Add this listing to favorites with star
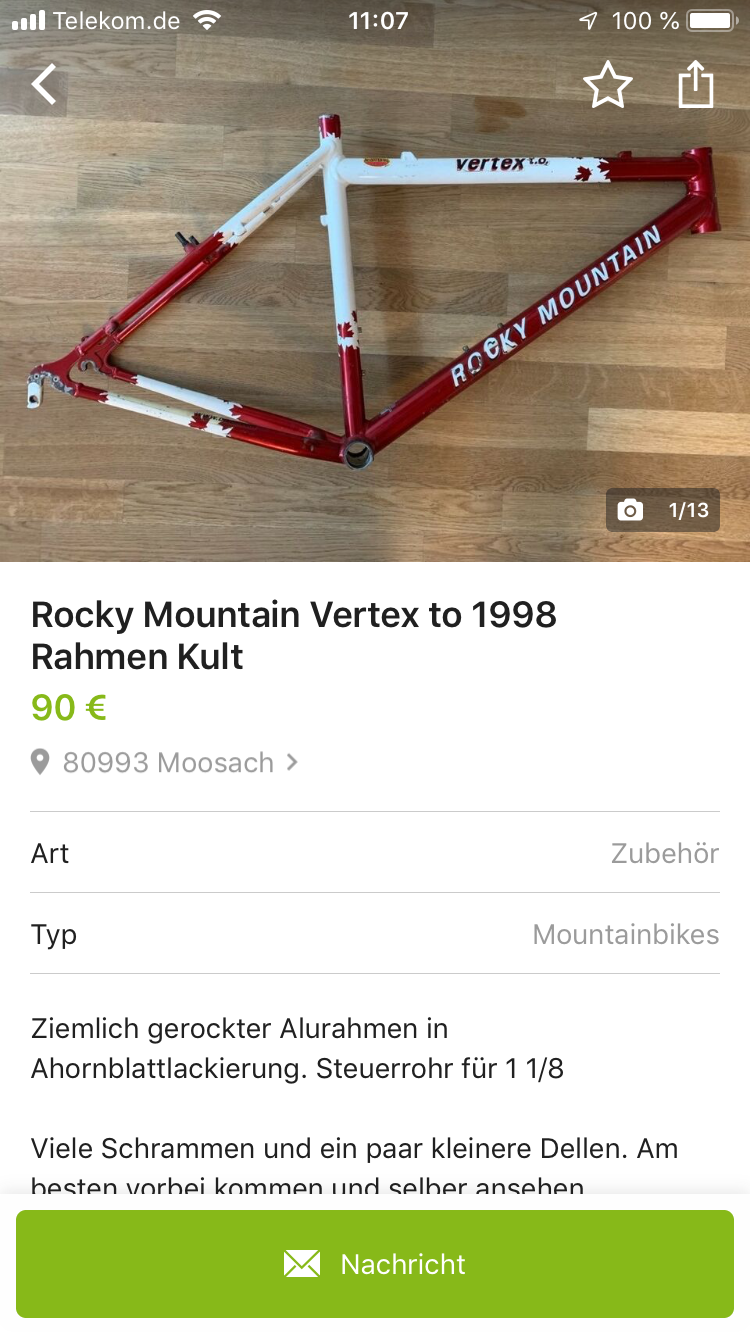The height and width of the screenshot is (1334, 750). [607, 85]
